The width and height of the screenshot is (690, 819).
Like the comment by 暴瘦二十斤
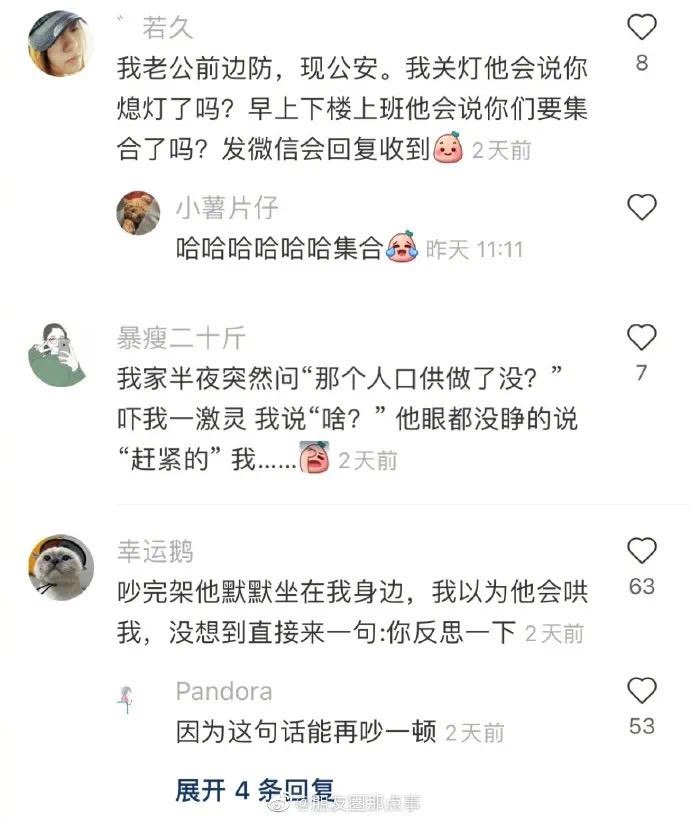[641, 337]
